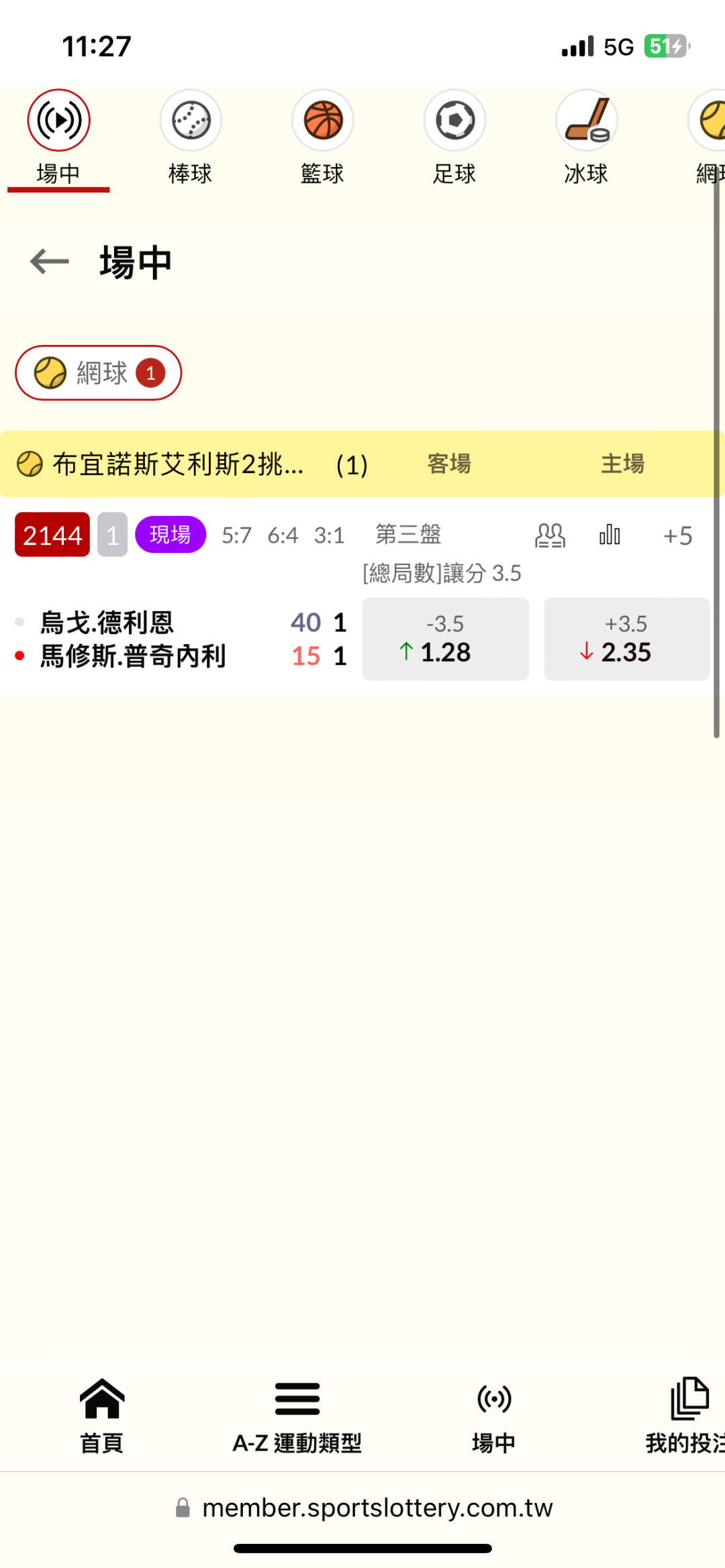The width and height of the screenshot is (725, 1568).
Task: Switch to the 棒球 sport tab
Action: pyautogui.click(x=191, y=139)
